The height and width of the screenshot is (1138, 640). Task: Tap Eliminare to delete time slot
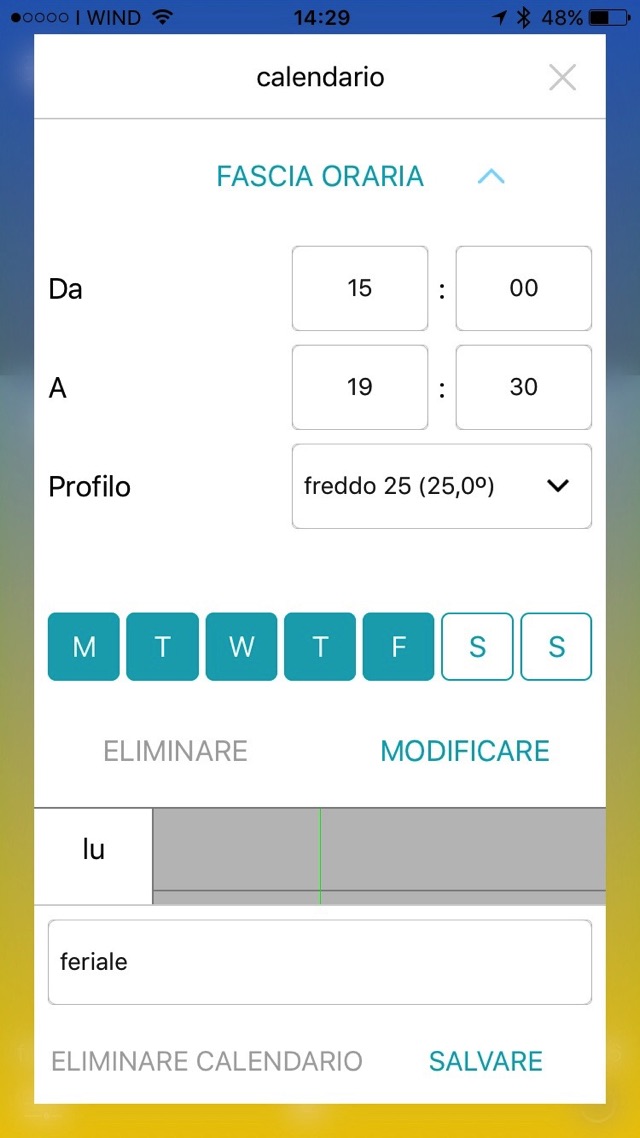coord(175,751)
